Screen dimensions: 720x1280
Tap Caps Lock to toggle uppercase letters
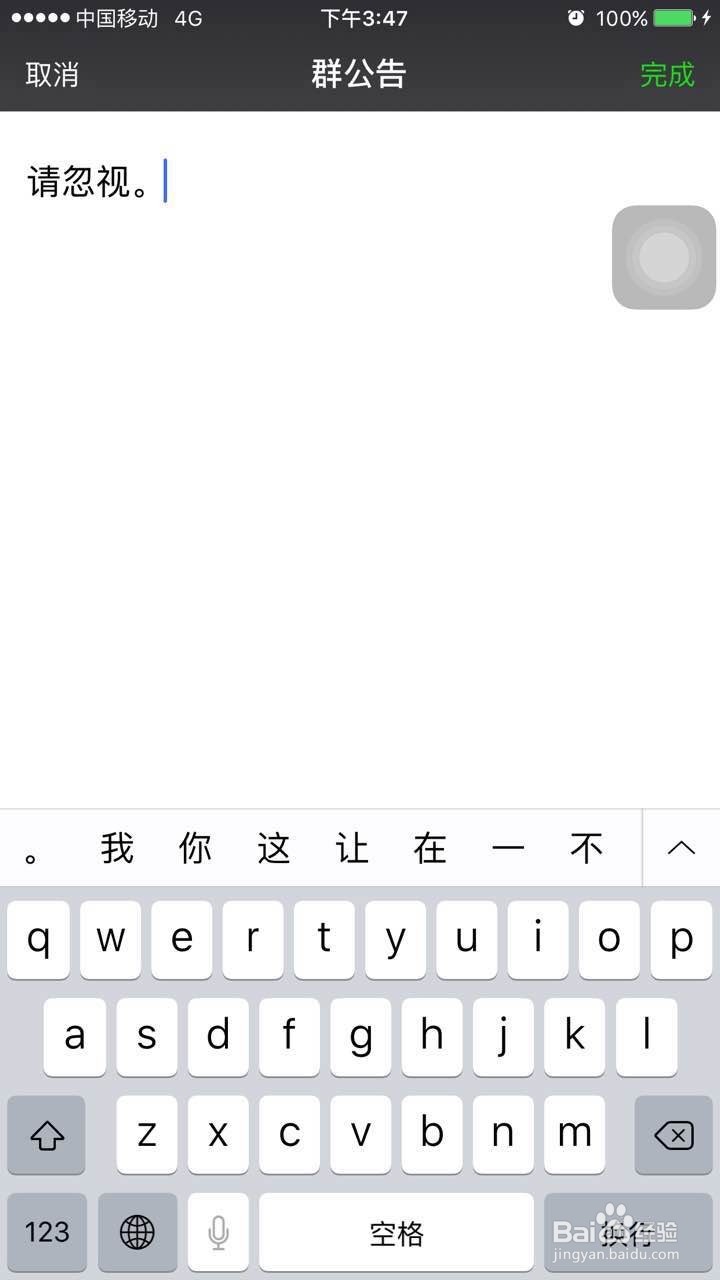pyautogui.click(x=46, y=1135)
